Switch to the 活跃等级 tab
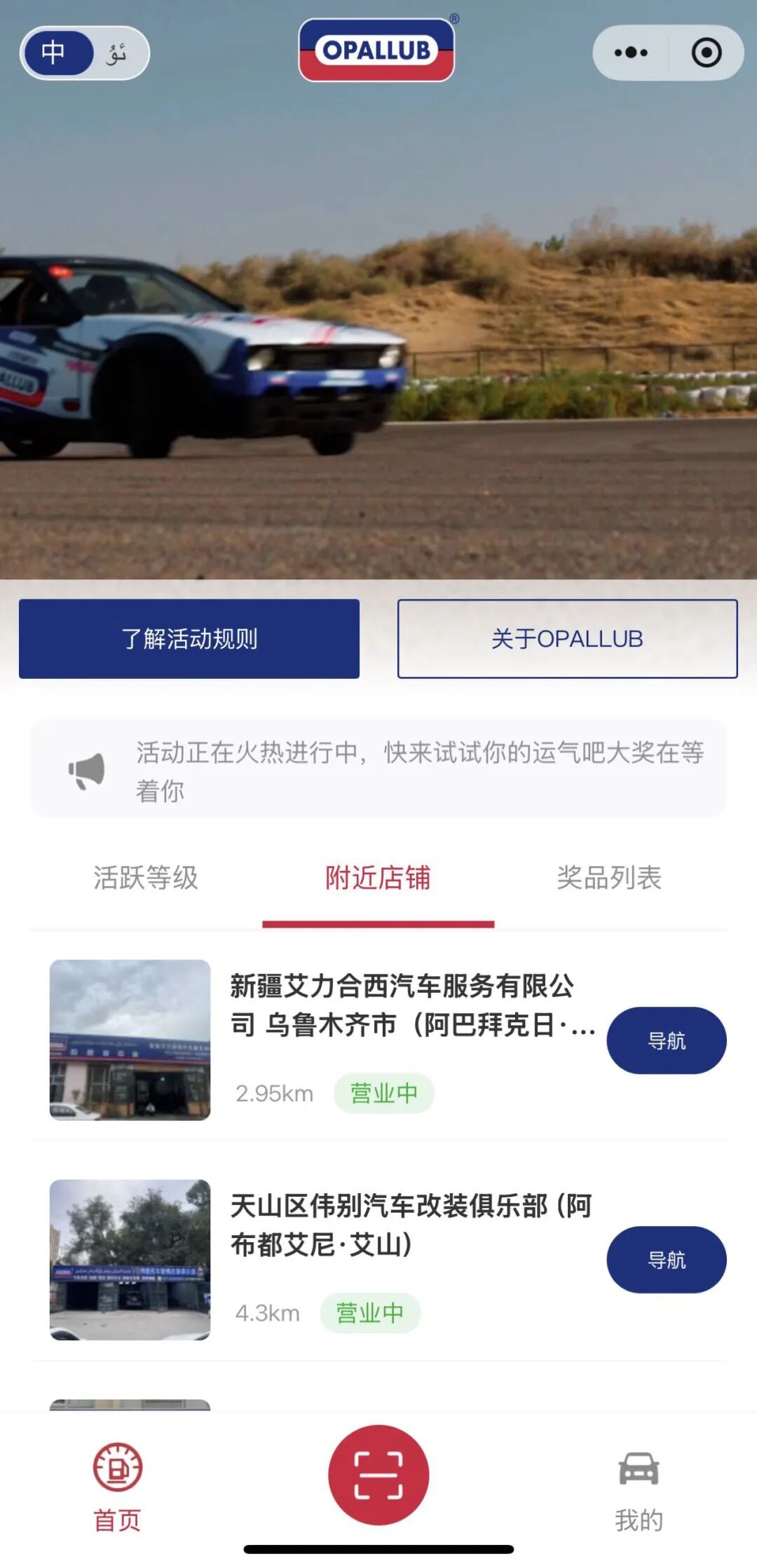Image resolution: width=757 pixels, height=1568 pixels. pyautogui.click(x=147, y=876)
